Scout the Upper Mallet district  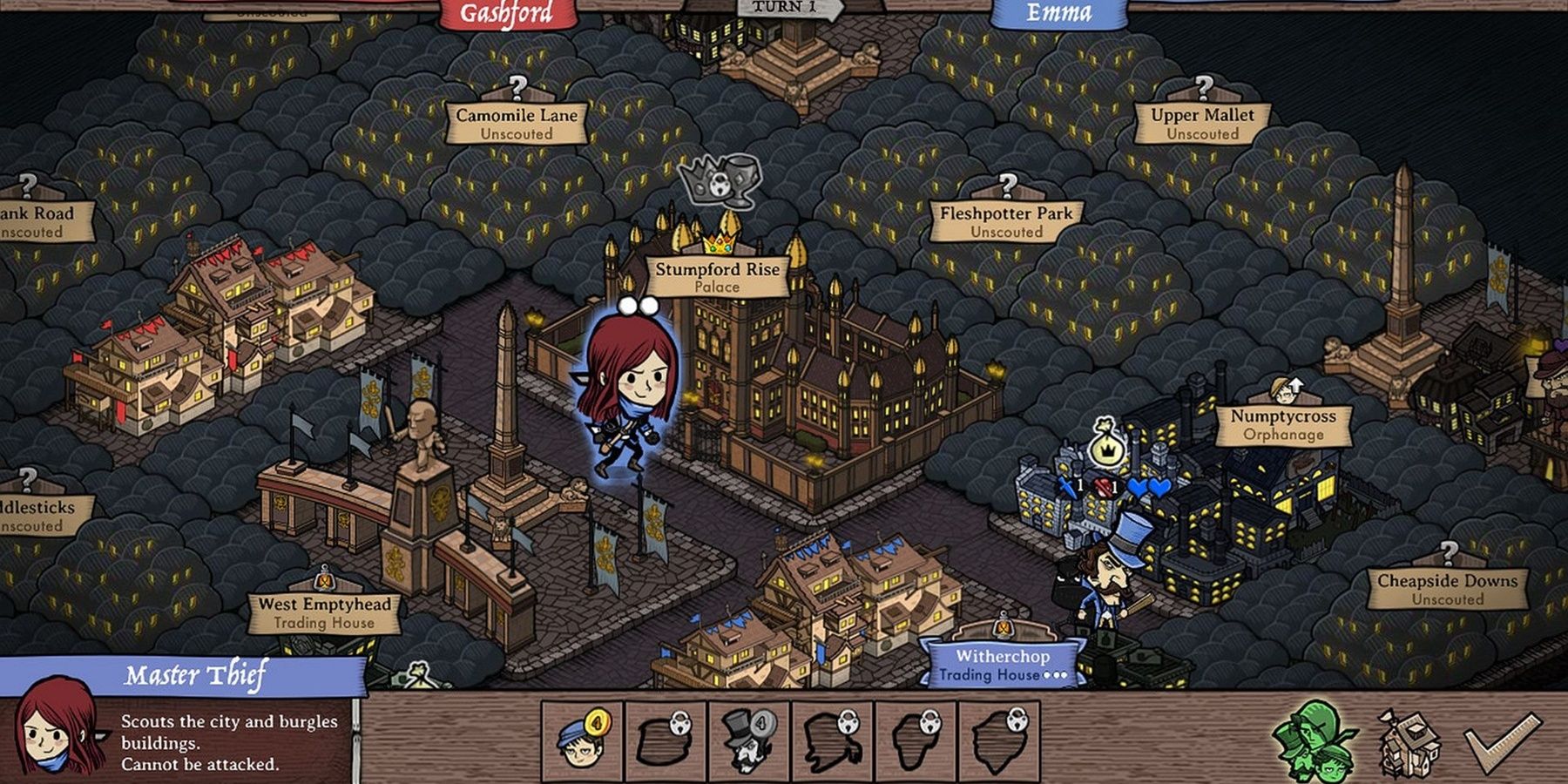[x=1202, y=123]
